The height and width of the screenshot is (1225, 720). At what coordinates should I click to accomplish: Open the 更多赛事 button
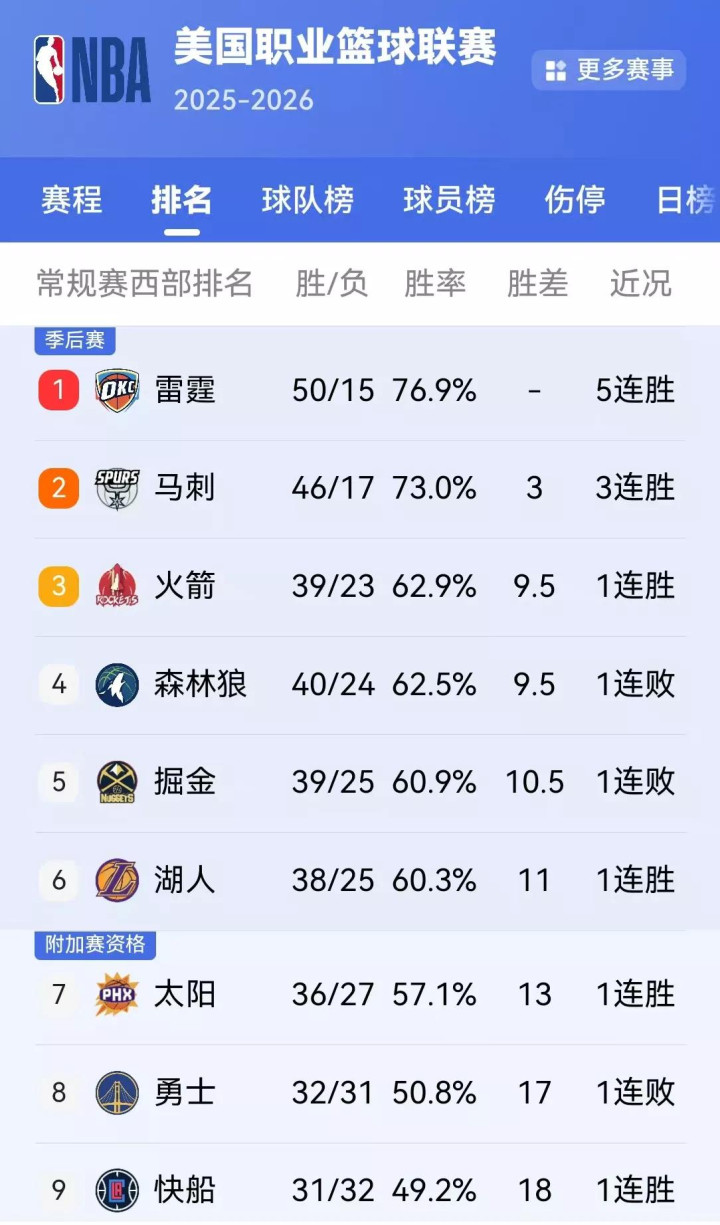point(608,70)
